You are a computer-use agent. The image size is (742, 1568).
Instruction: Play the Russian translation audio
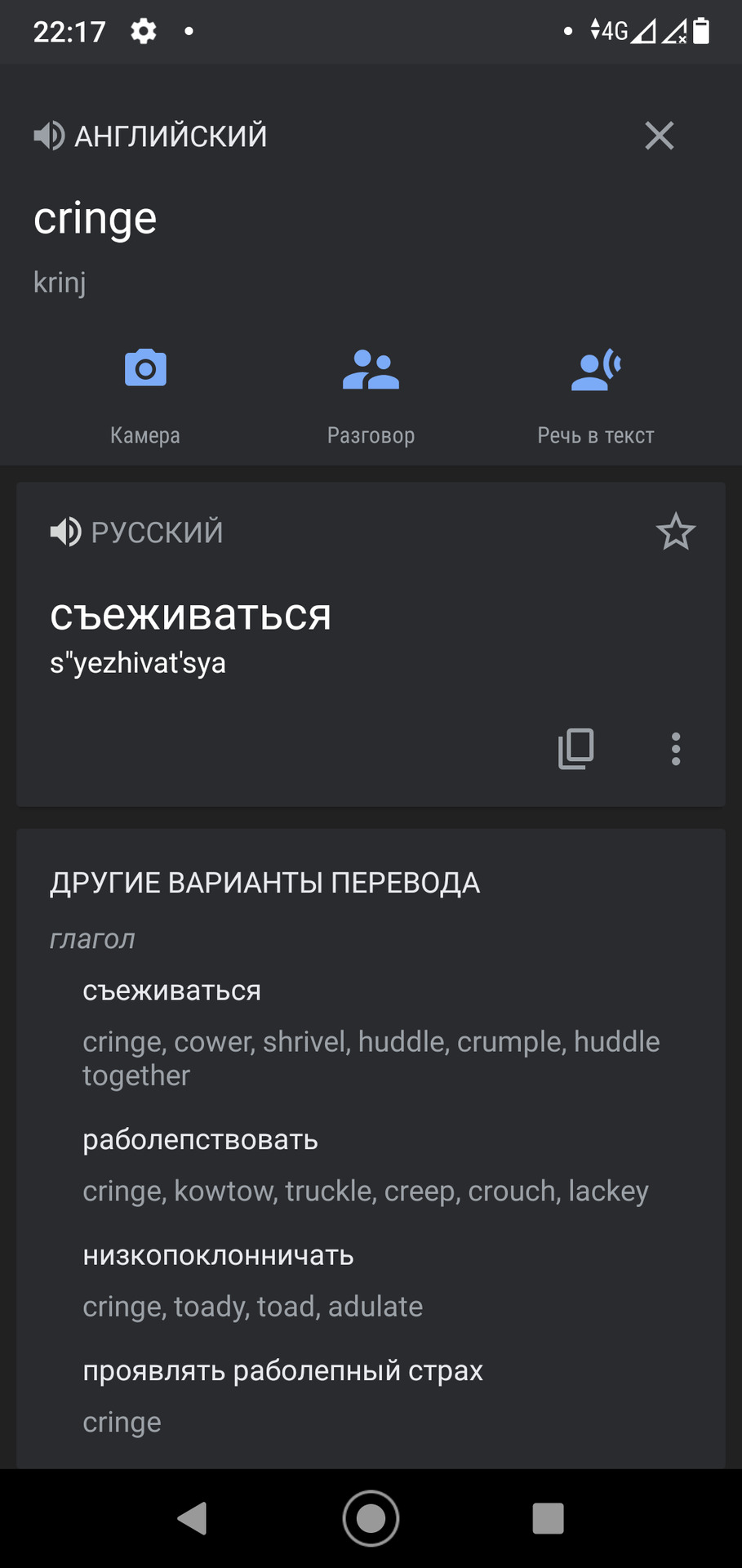click(x=65, y=532)
